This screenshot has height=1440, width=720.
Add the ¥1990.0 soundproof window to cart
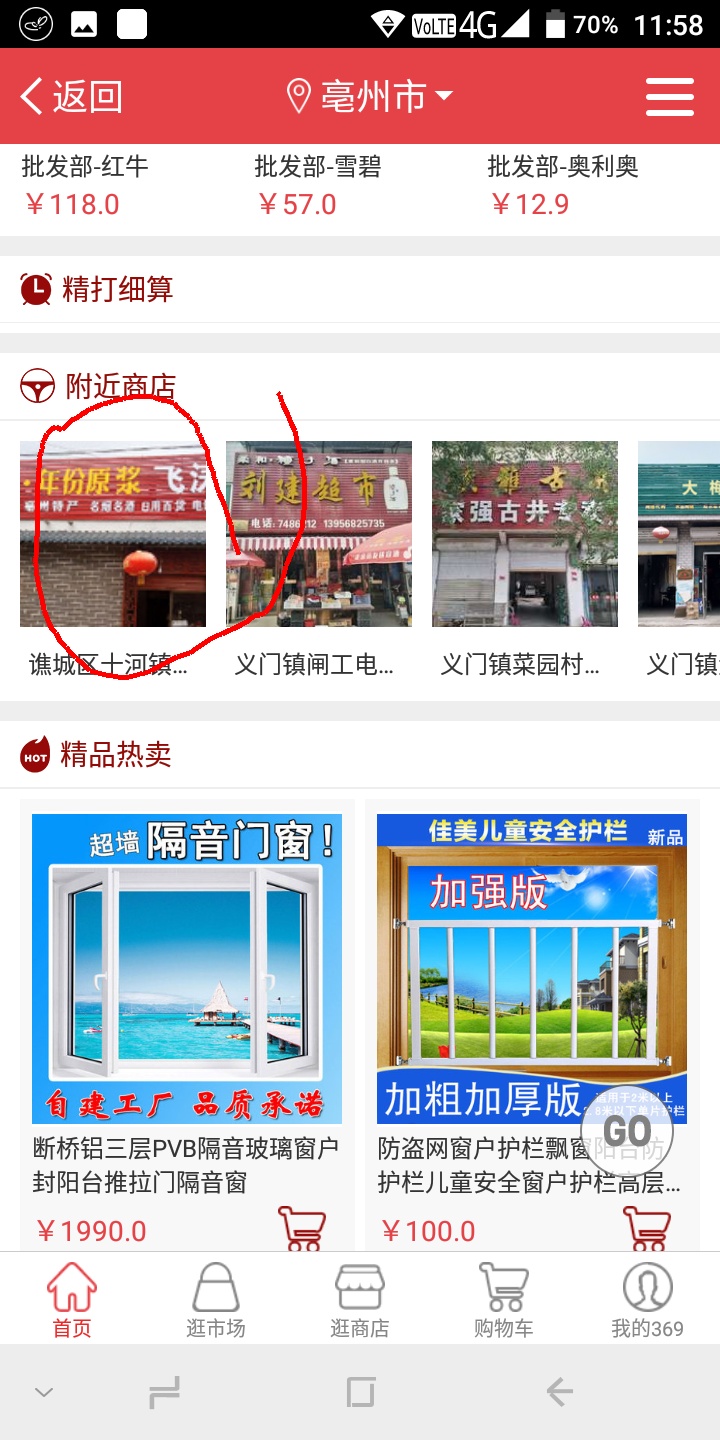pos(301,1229)
